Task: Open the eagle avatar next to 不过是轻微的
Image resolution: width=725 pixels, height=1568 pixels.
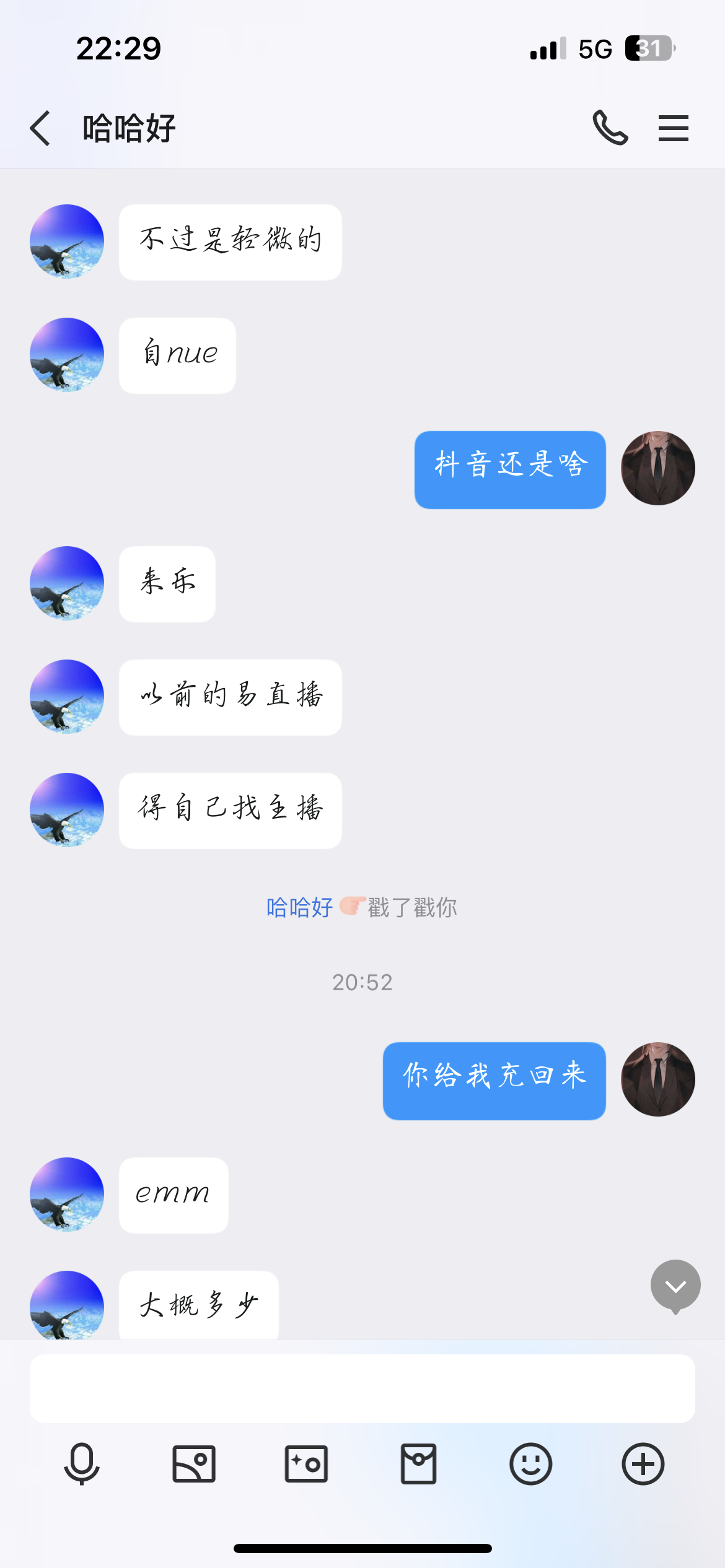Action: coord(67,242)
